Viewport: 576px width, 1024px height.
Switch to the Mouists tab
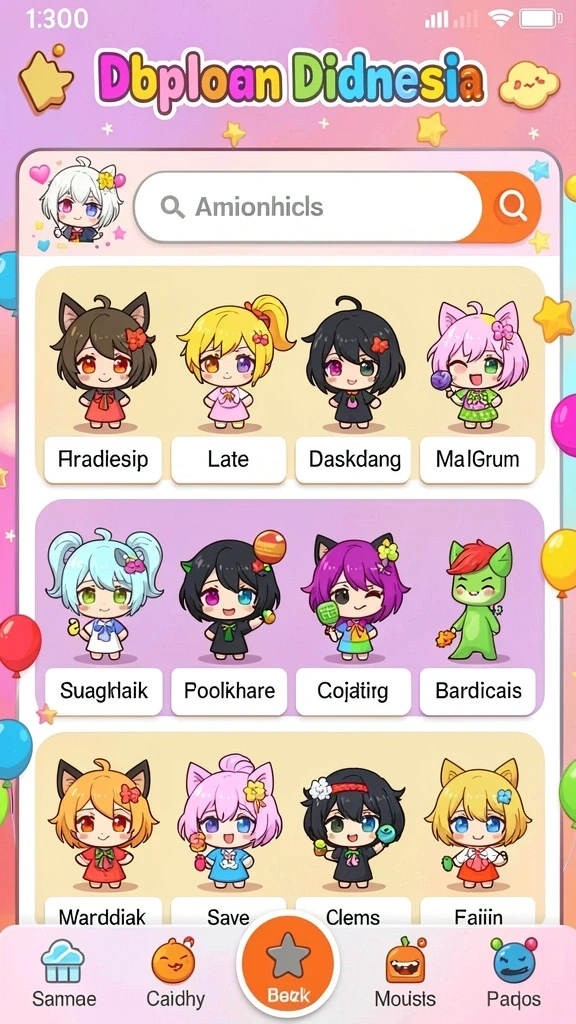click(x=405, y=973)
